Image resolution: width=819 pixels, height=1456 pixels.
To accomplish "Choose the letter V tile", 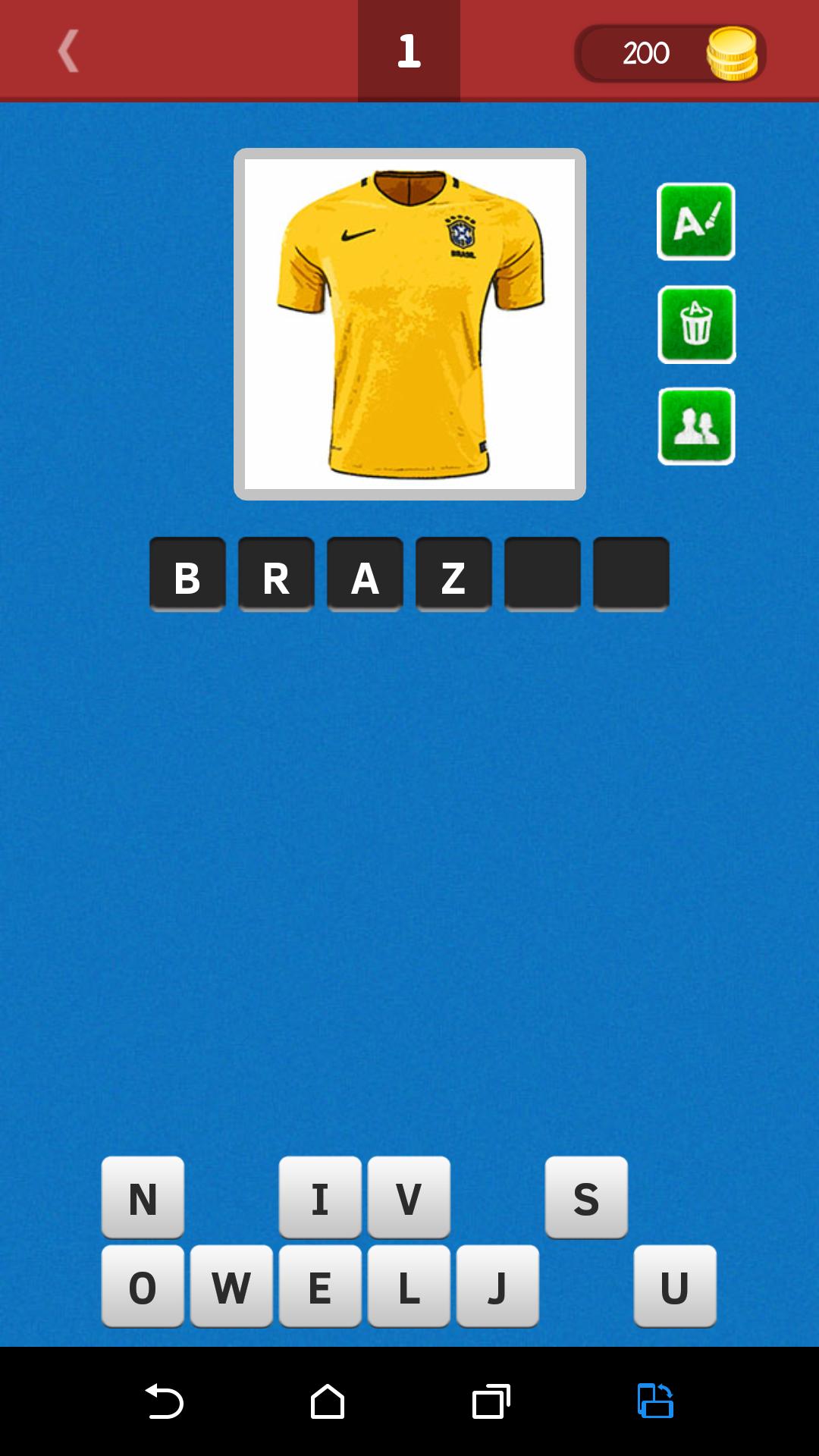I will [x=409, y=1197].
